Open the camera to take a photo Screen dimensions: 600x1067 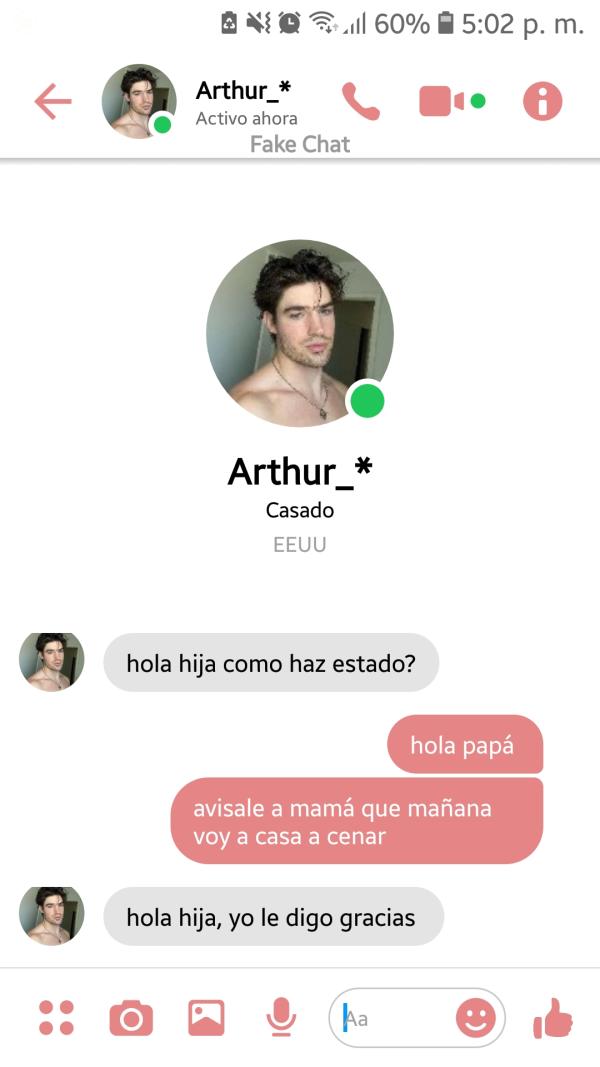(x=131, y=1018)
